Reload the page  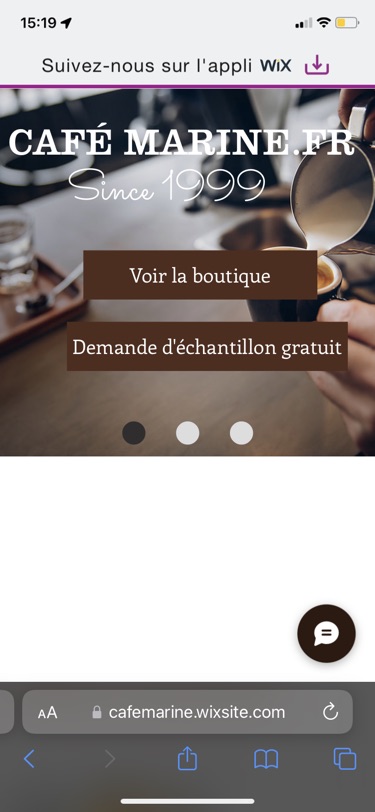(330, 713)
